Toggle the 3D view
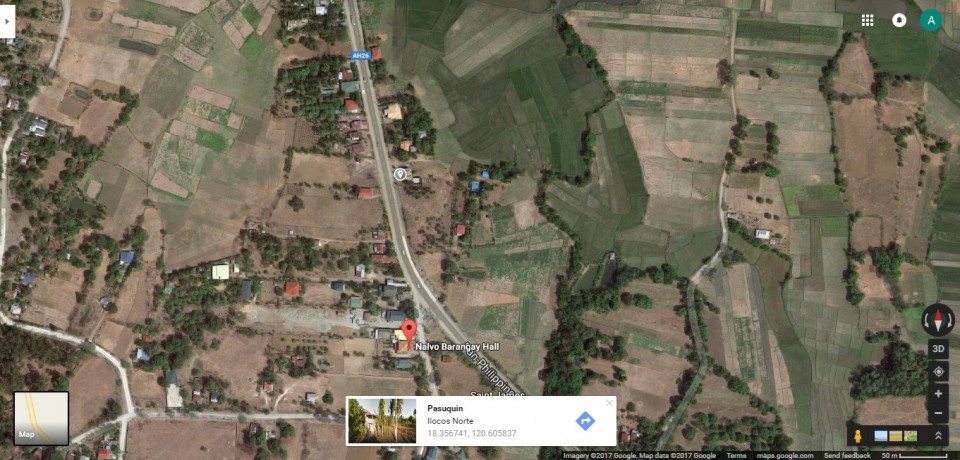Screen dimensions: 960x460 (938, 349)
